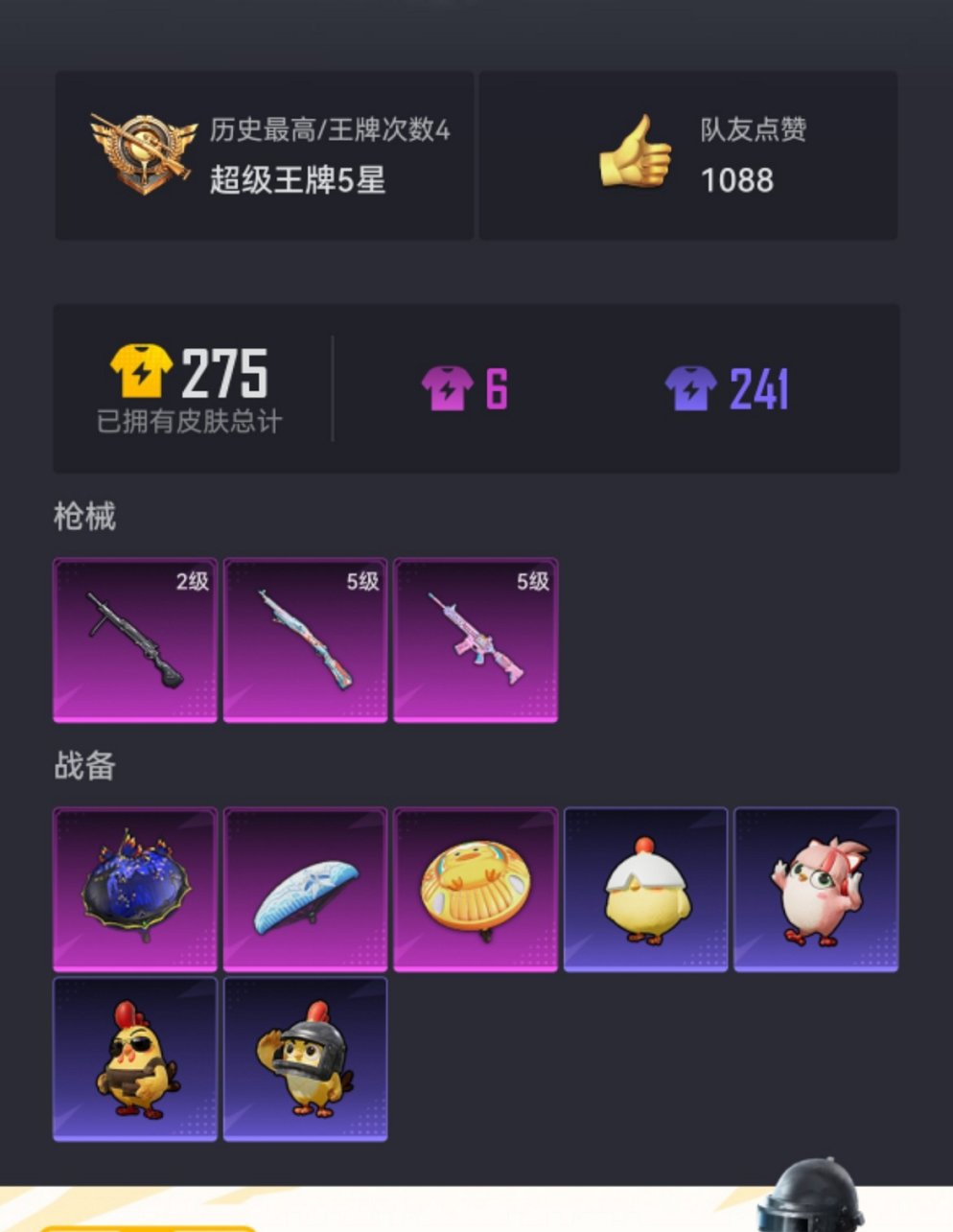This screenshot has height=1232, width=953.
Task: Select the pink chick with bow item
Action: tap(816, 890)
